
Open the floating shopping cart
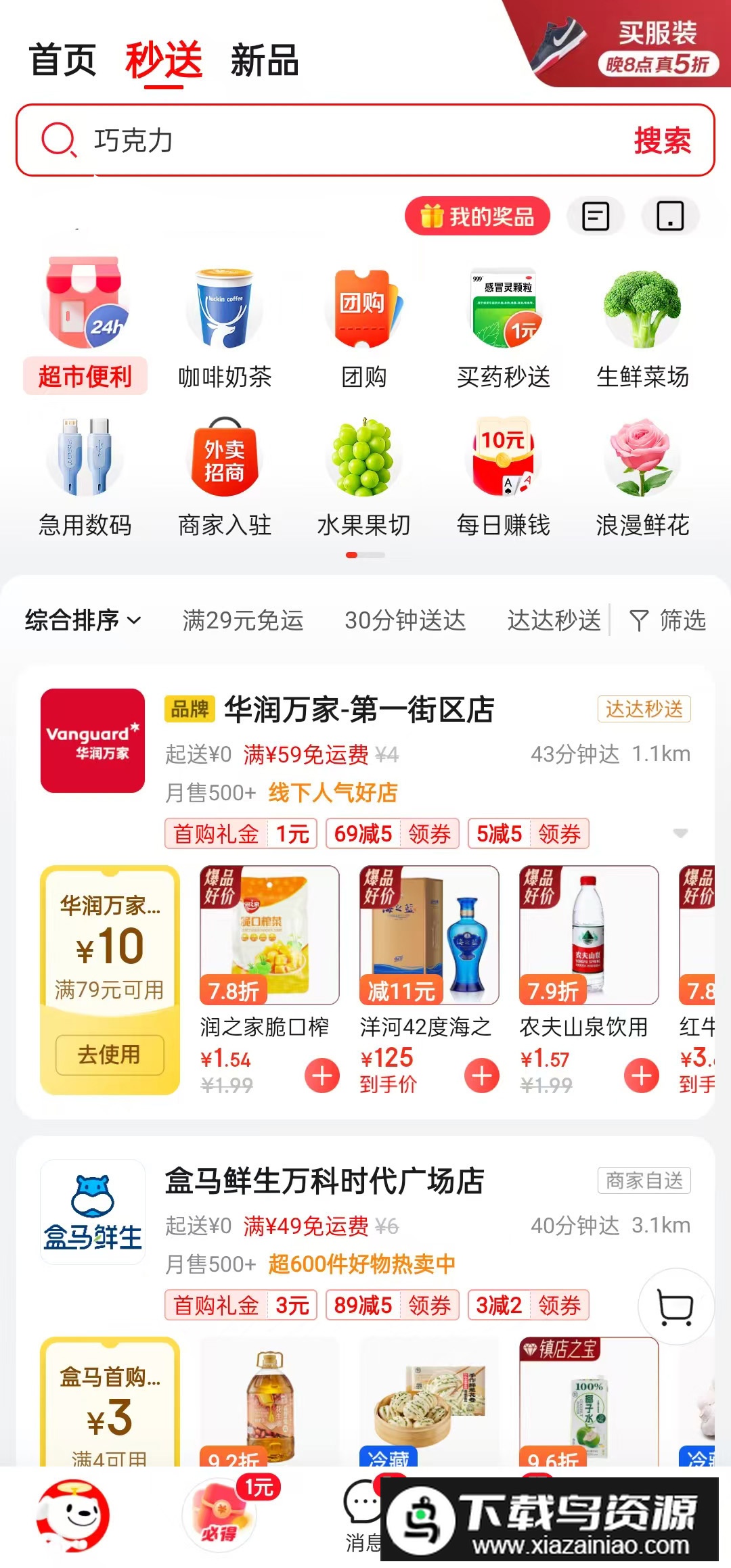click(675, 1306)
